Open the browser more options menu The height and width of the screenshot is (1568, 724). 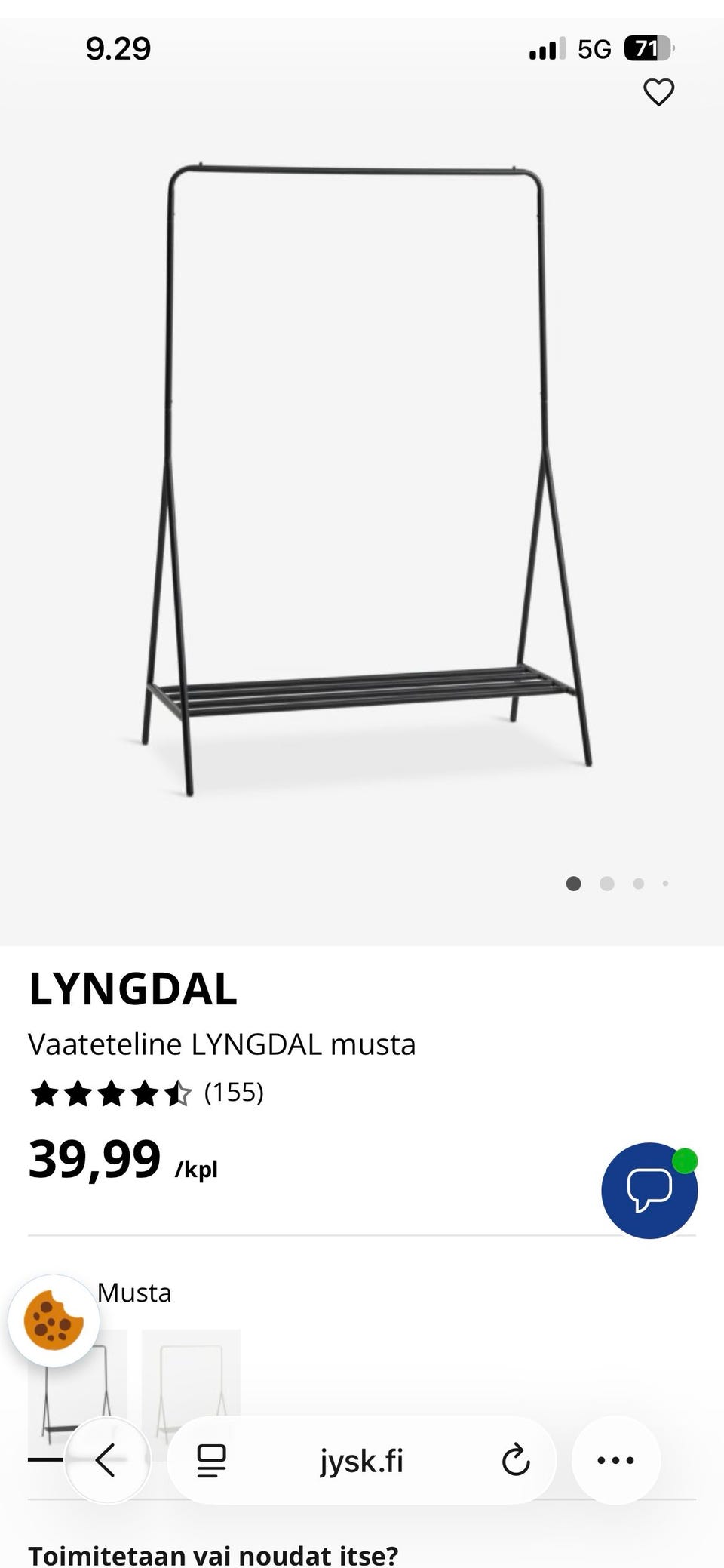[615, 1460]
